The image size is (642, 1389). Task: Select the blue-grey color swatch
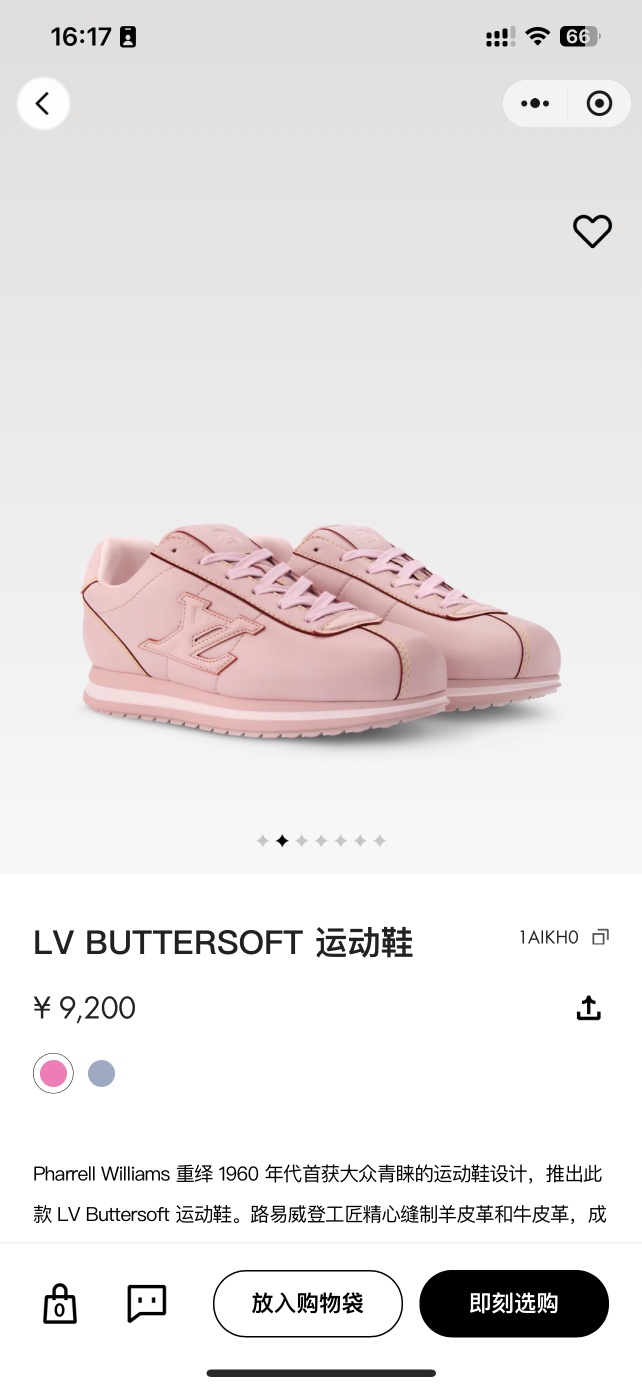point(101,1074)
